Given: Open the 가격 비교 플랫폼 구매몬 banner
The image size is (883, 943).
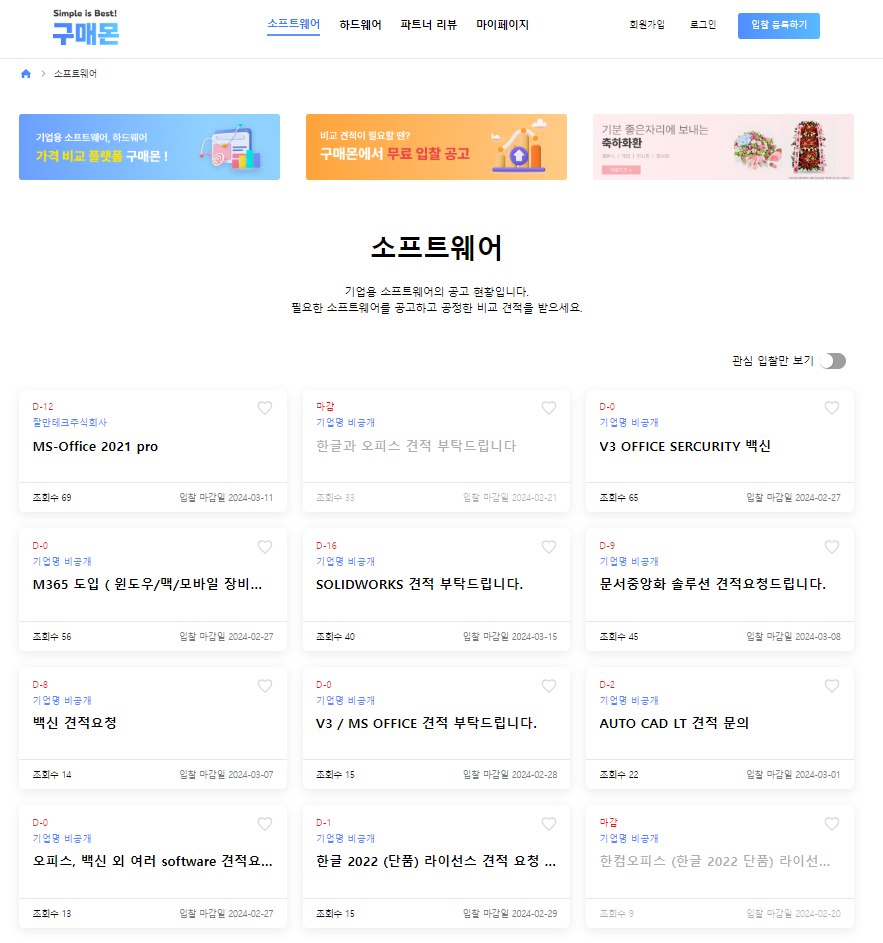Looking at the screenshot, I should [x=149, y=147].
